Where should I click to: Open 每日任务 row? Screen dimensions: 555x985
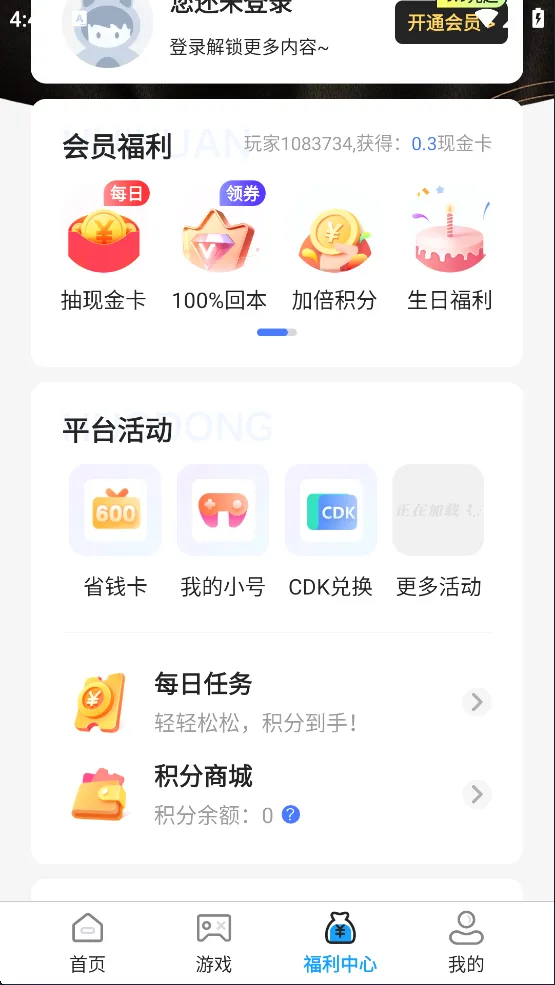pyautogui.click(x=277, y=702)
